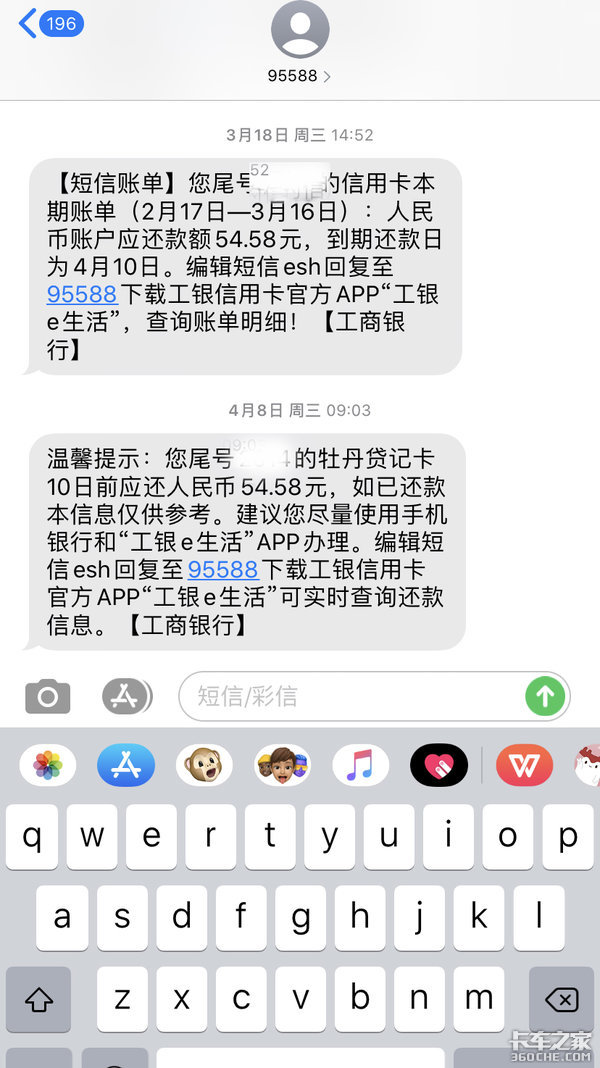Send the message with the green arrow

545,696
